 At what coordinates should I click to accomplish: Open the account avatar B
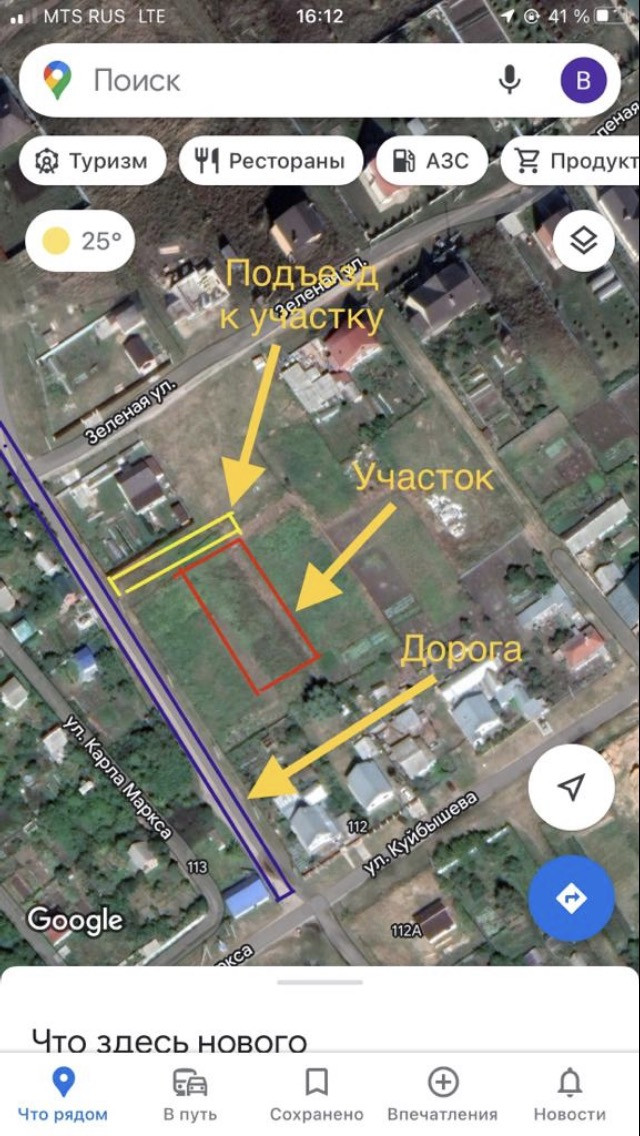pyautogui.click(x=583, y=80)
